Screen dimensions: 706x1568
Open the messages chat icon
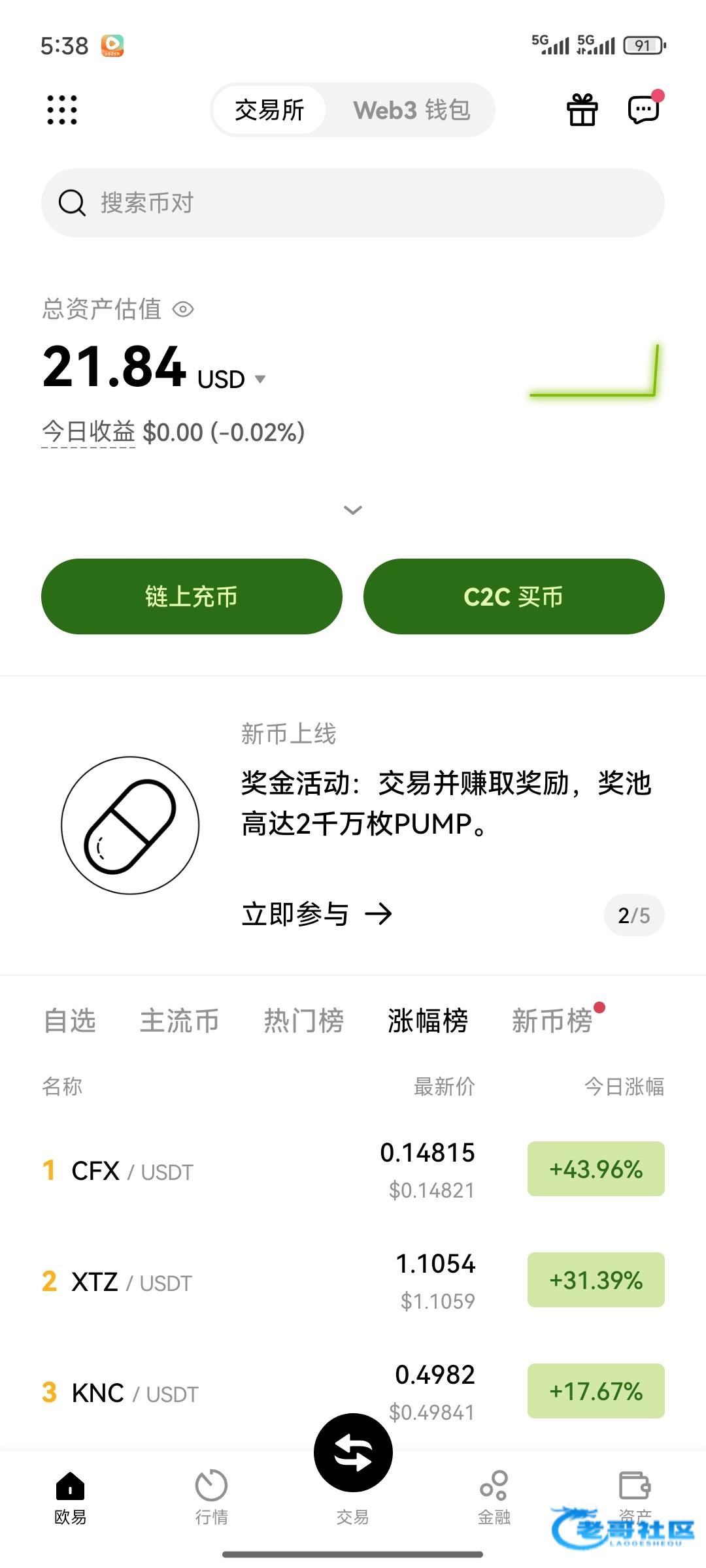click(644, 108)
